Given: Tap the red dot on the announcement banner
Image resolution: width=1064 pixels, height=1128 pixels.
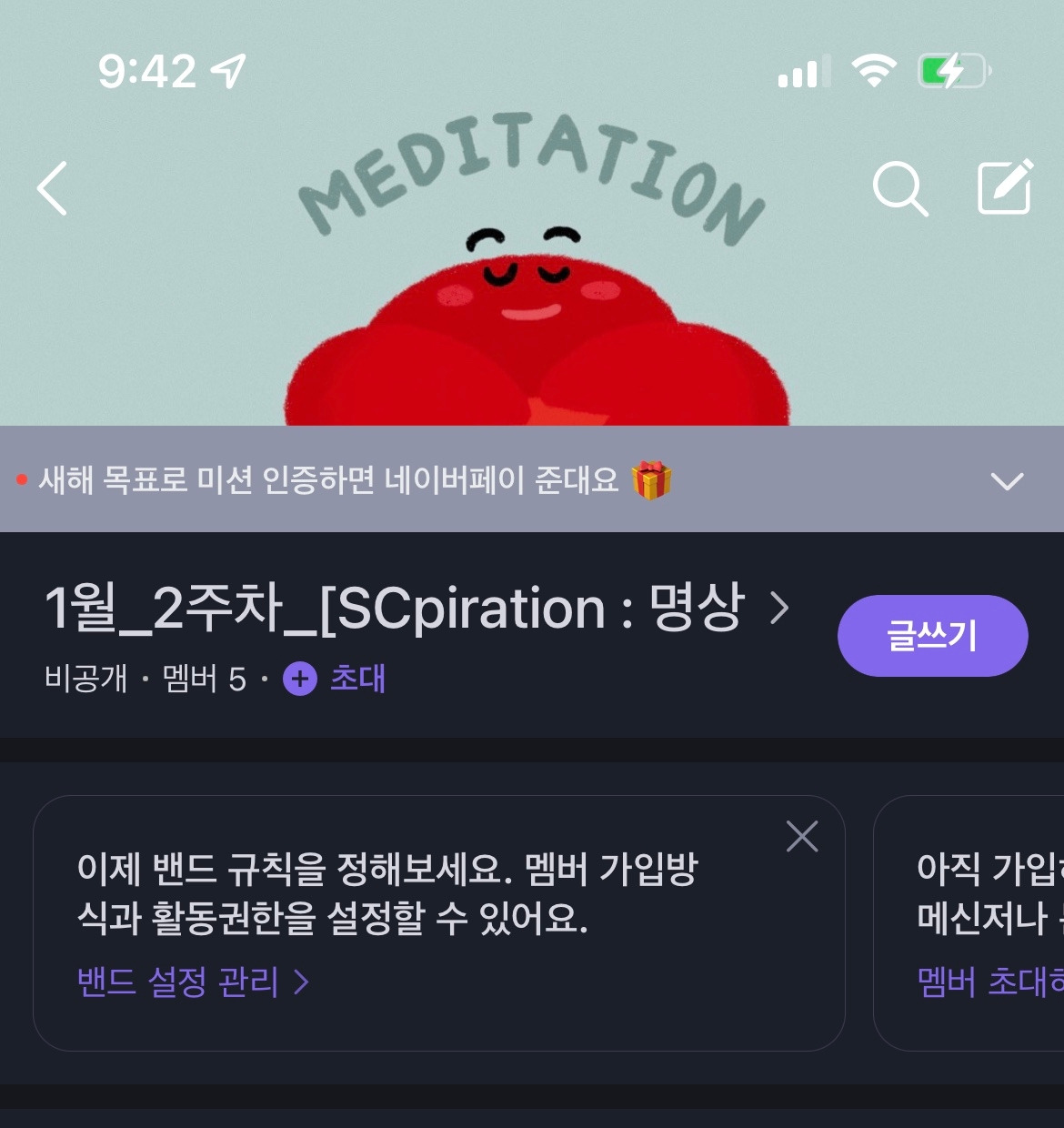Looking at the screenshot, I should (22, 476).
